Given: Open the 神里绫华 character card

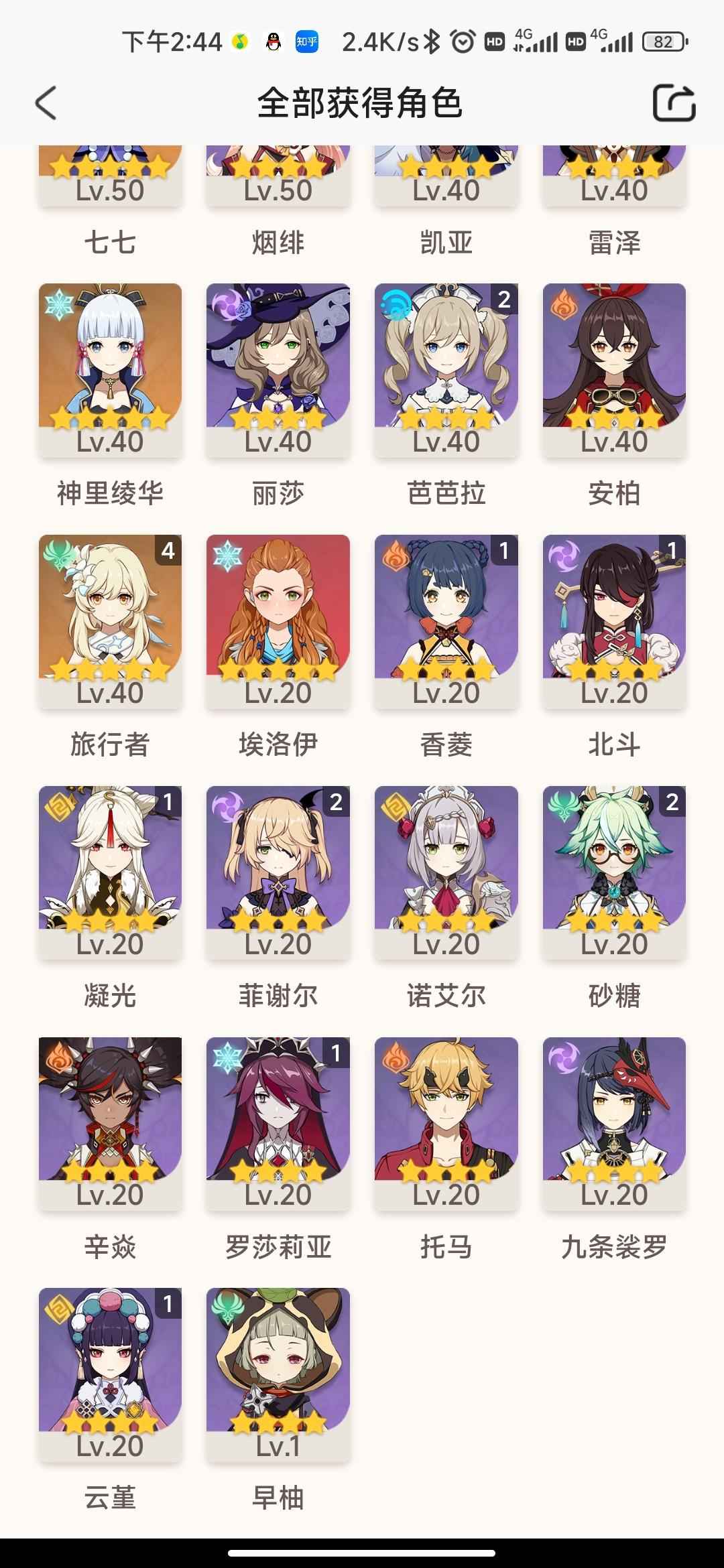Looking at the screenshot, I should coord(110,370).
